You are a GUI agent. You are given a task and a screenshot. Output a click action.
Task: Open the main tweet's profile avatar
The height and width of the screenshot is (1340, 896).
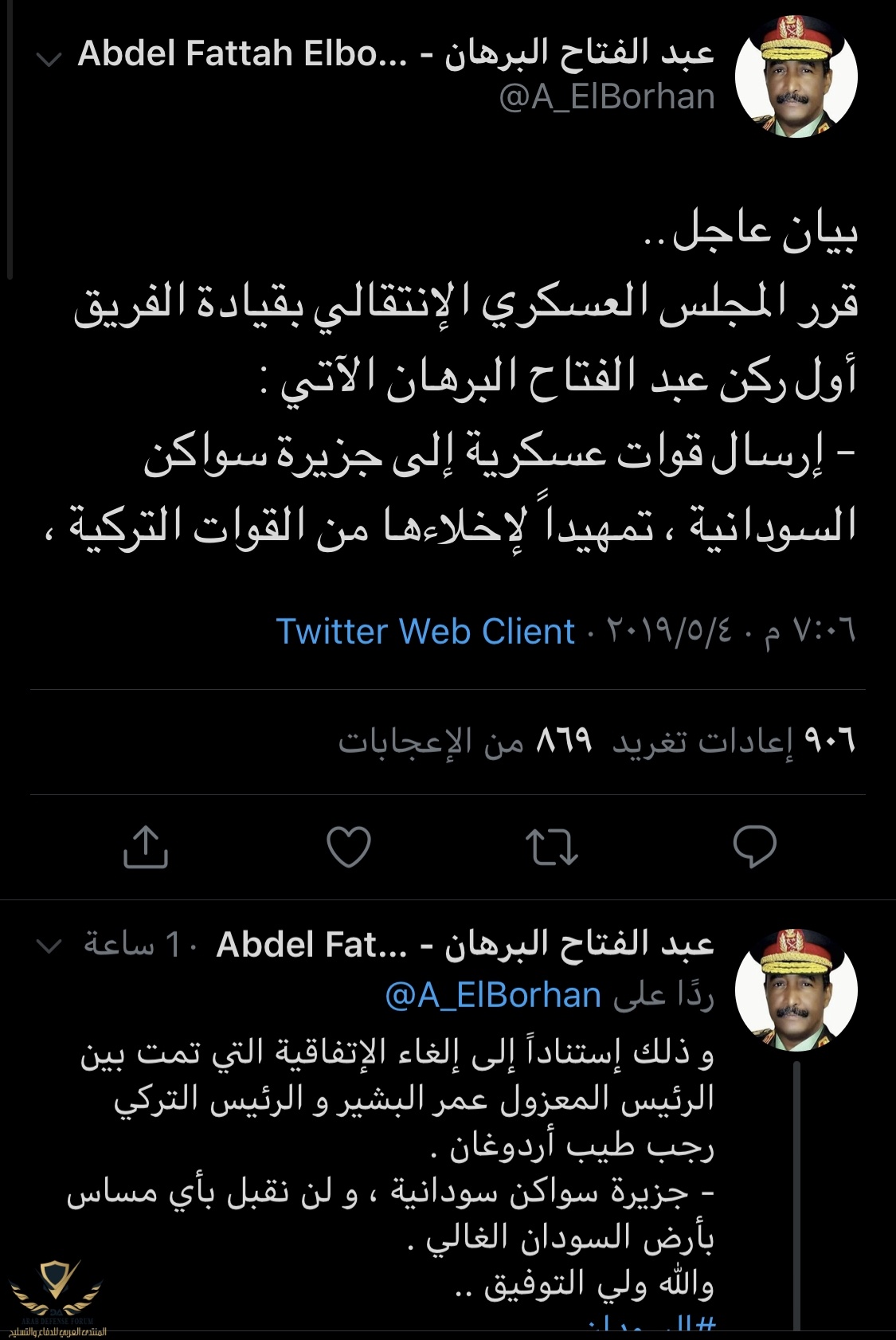click(x=796, y=77)
